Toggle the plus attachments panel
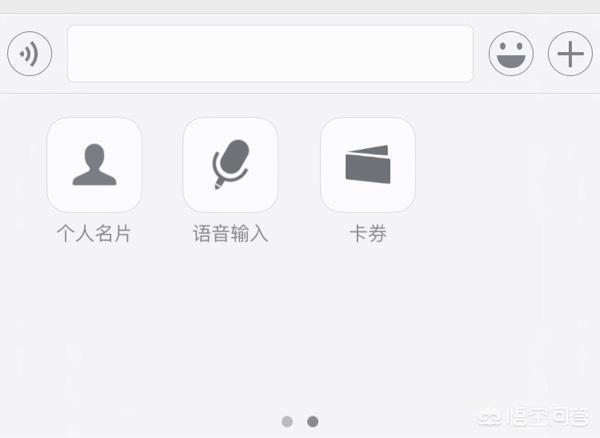 coord(570,53)
